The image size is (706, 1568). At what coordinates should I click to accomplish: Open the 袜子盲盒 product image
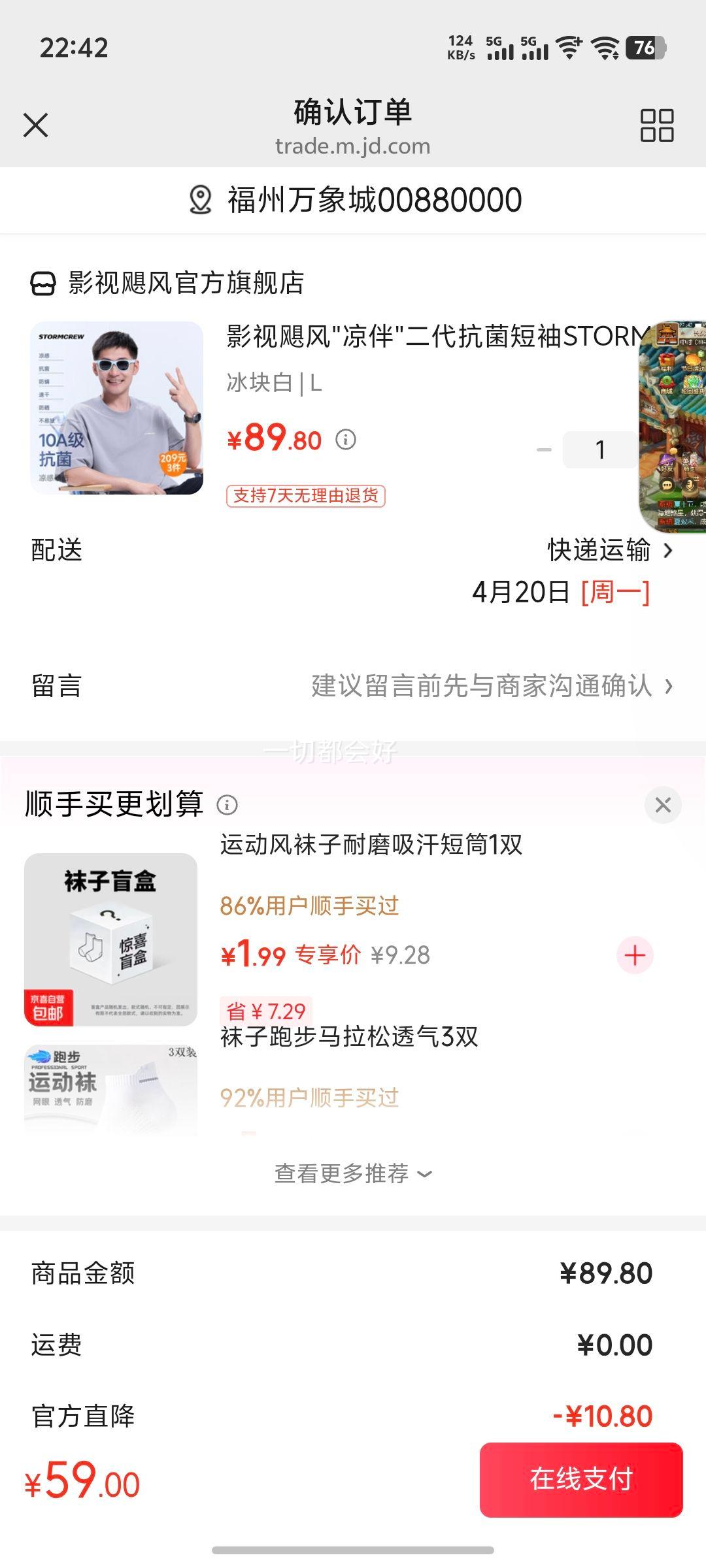(x=110, y=939)
